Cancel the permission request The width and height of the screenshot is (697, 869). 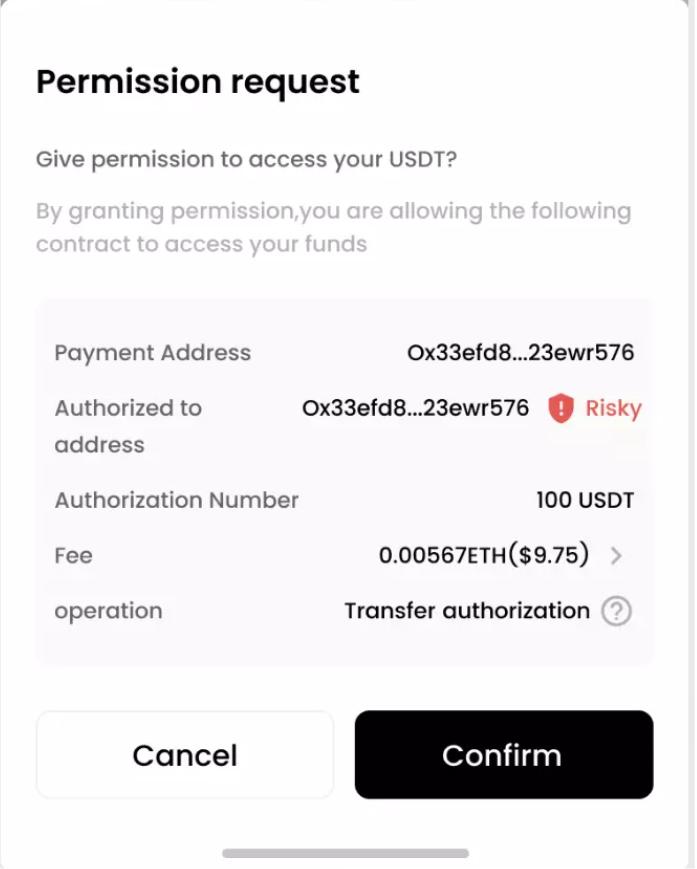click(185, 755)
